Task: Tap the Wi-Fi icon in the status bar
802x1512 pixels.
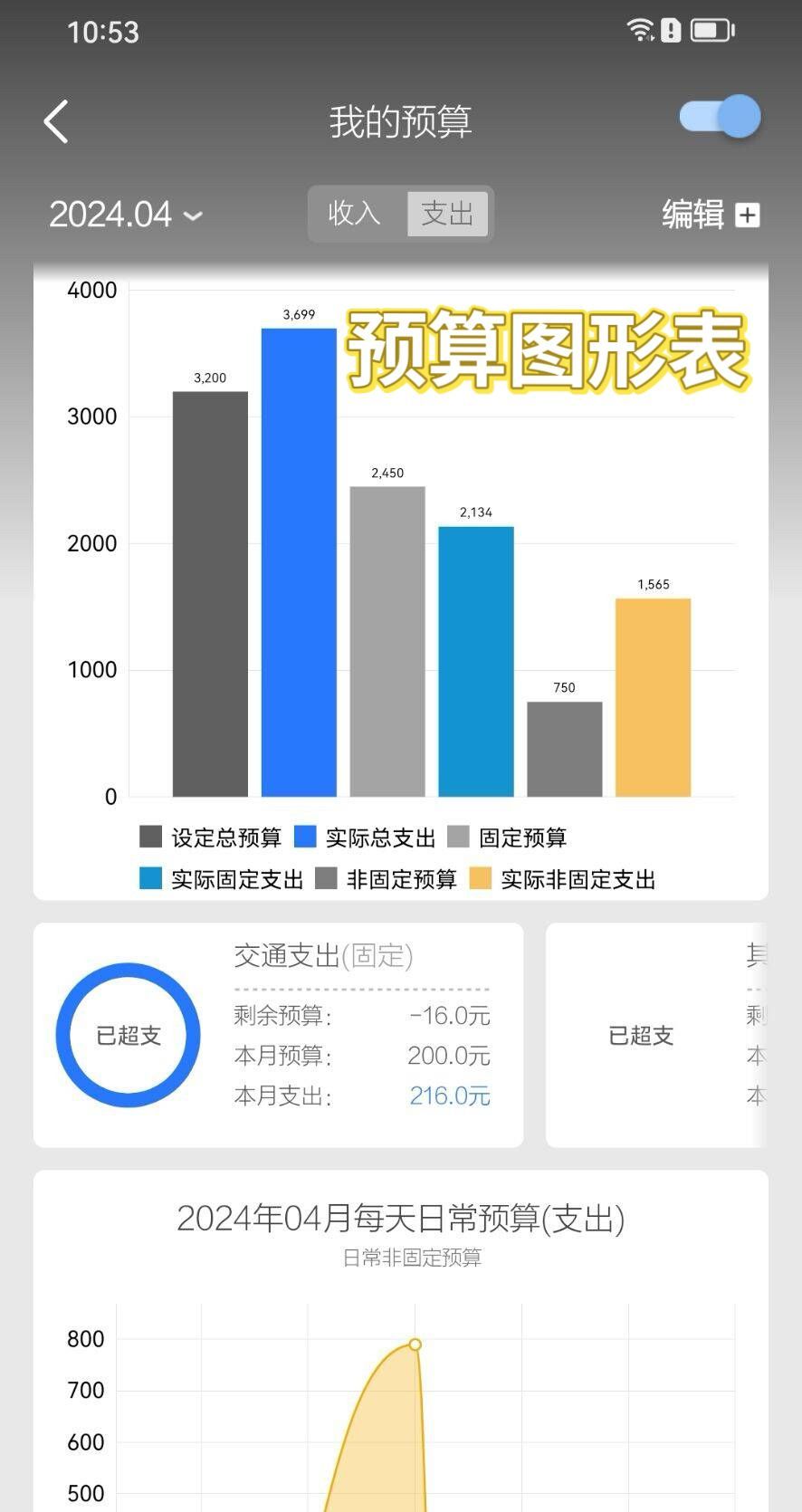Action: (640, 30)
